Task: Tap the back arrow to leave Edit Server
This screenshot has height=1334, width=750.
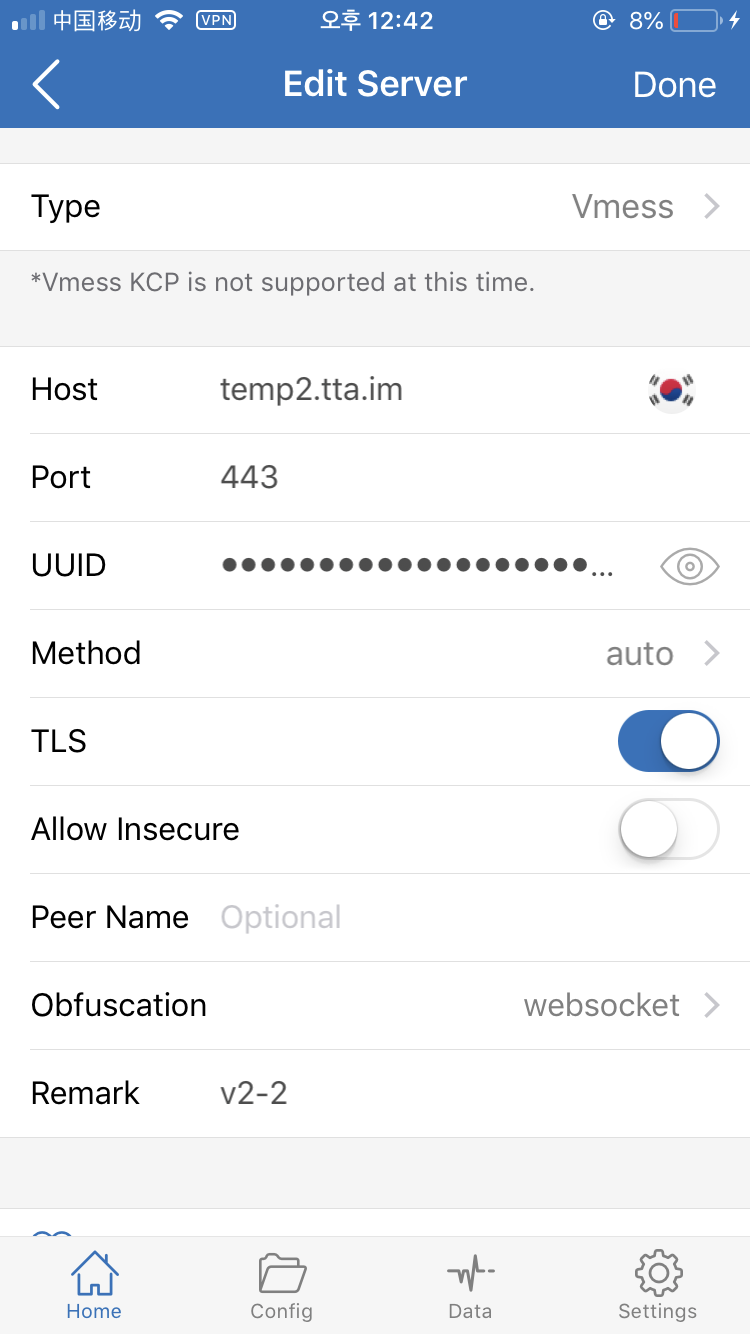Action: (45, 84)
